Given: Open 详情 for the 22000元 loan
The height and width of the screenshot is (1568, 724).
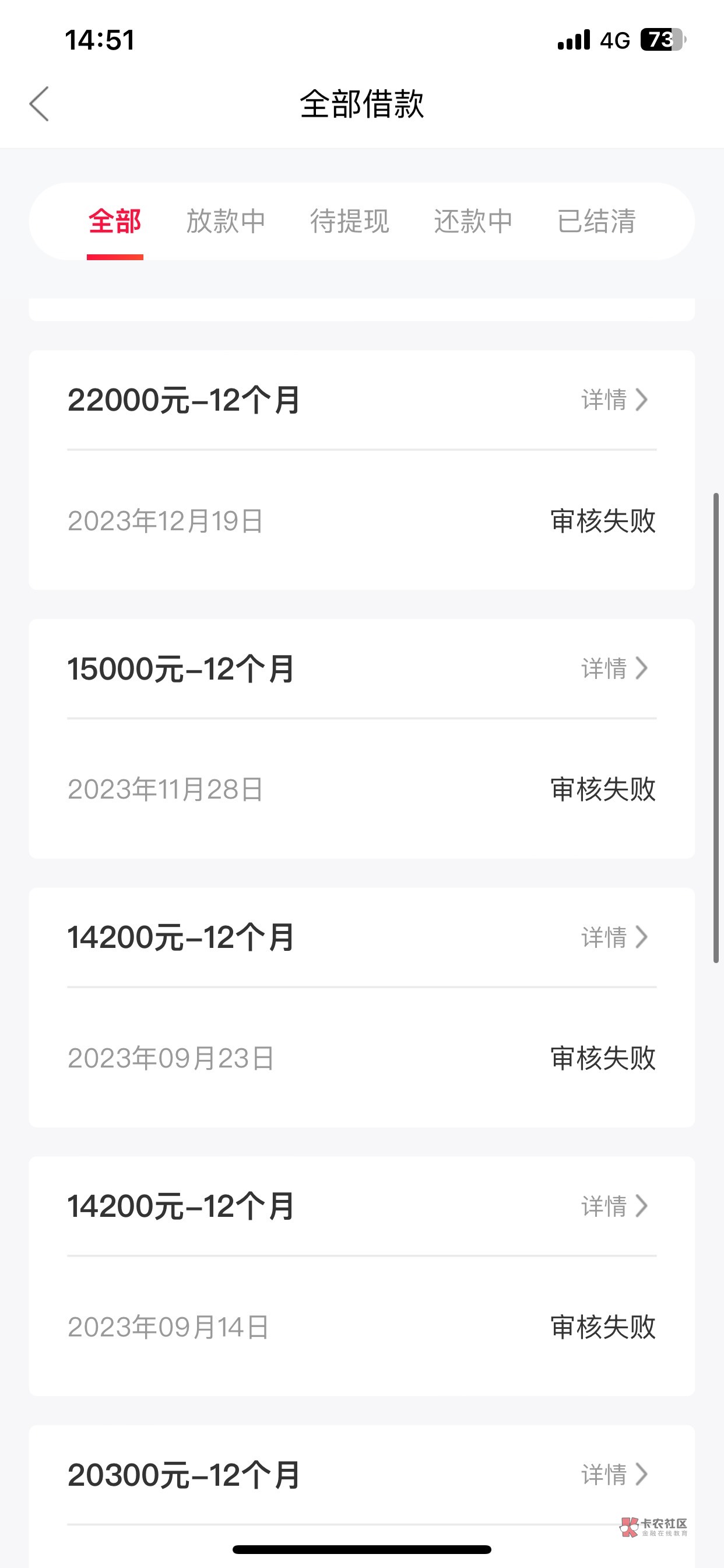Looking at the screenshot, I should tap(614, 400).
